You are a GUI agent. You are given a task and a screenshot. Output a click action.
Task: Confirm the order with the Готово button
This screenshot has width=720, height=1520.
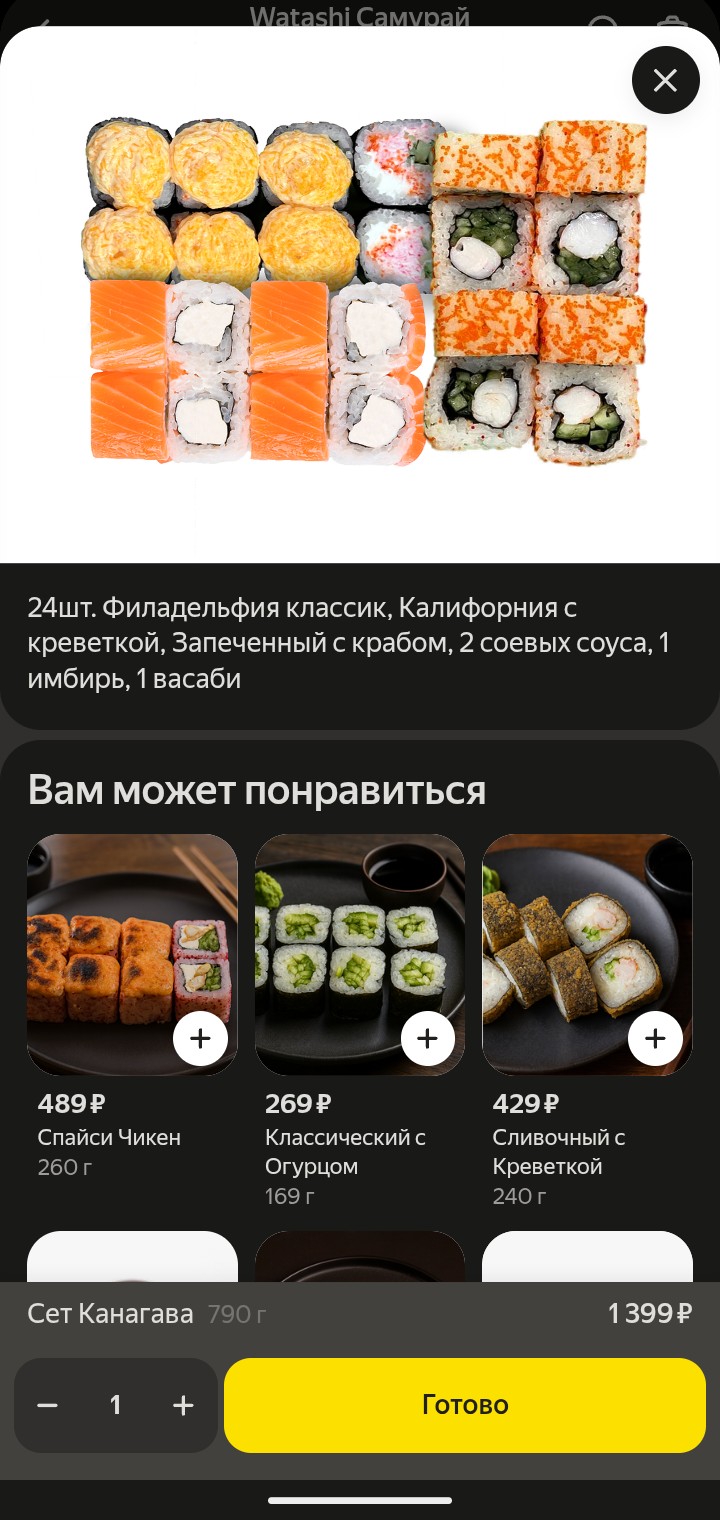point(465,1405)
